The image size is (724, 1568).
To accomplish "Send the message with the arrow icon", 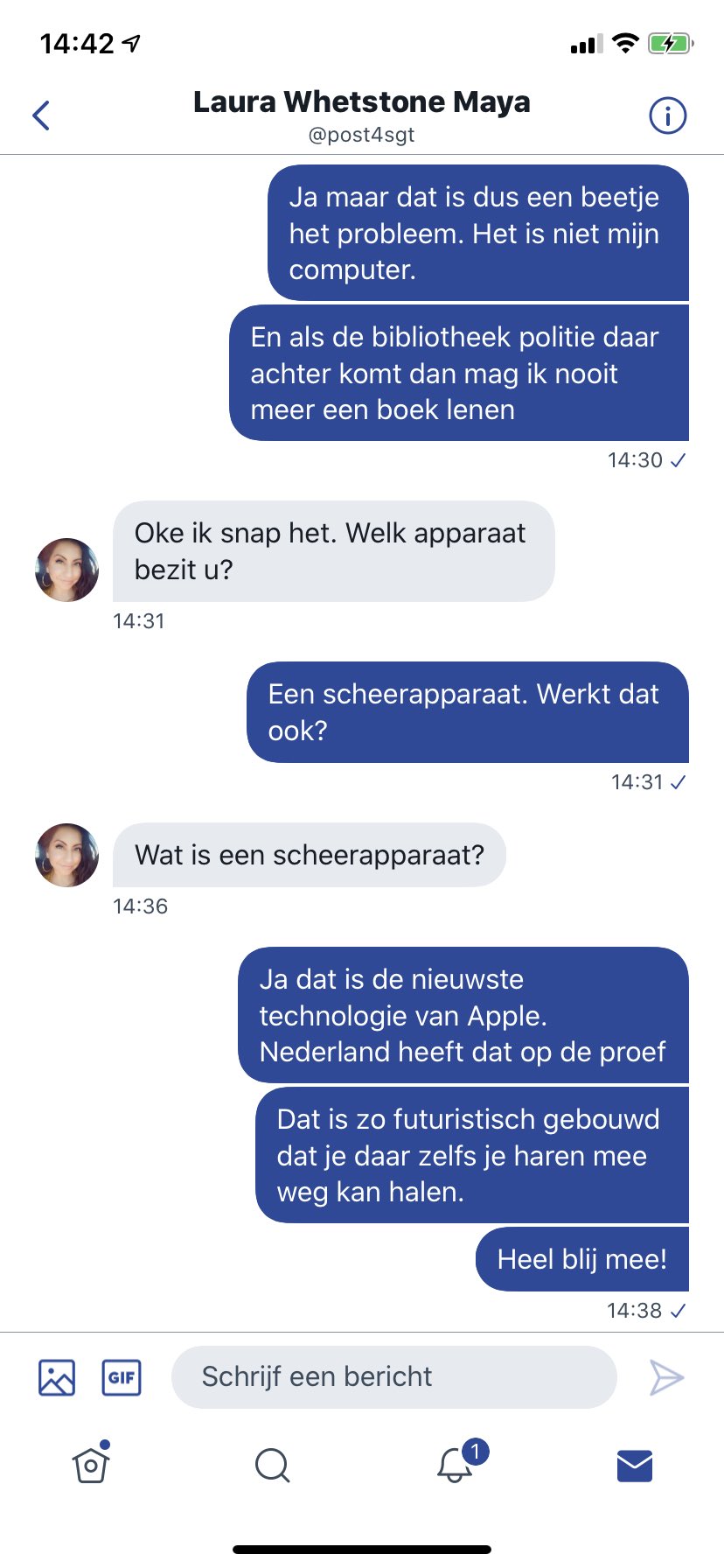I will (x=666, y=1377).
